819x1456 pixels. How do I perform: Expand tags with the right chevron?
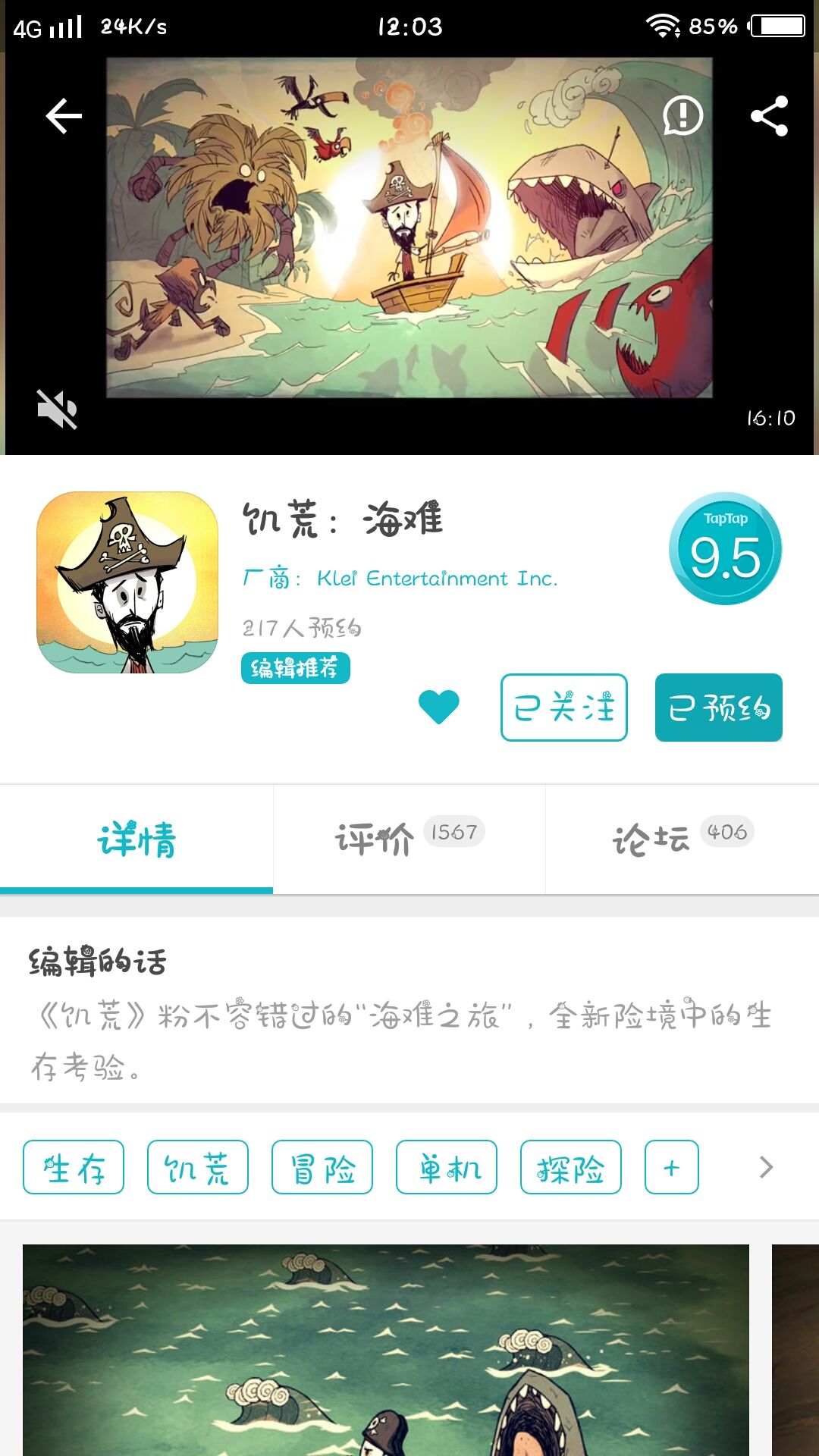[x=767, y=1167]
